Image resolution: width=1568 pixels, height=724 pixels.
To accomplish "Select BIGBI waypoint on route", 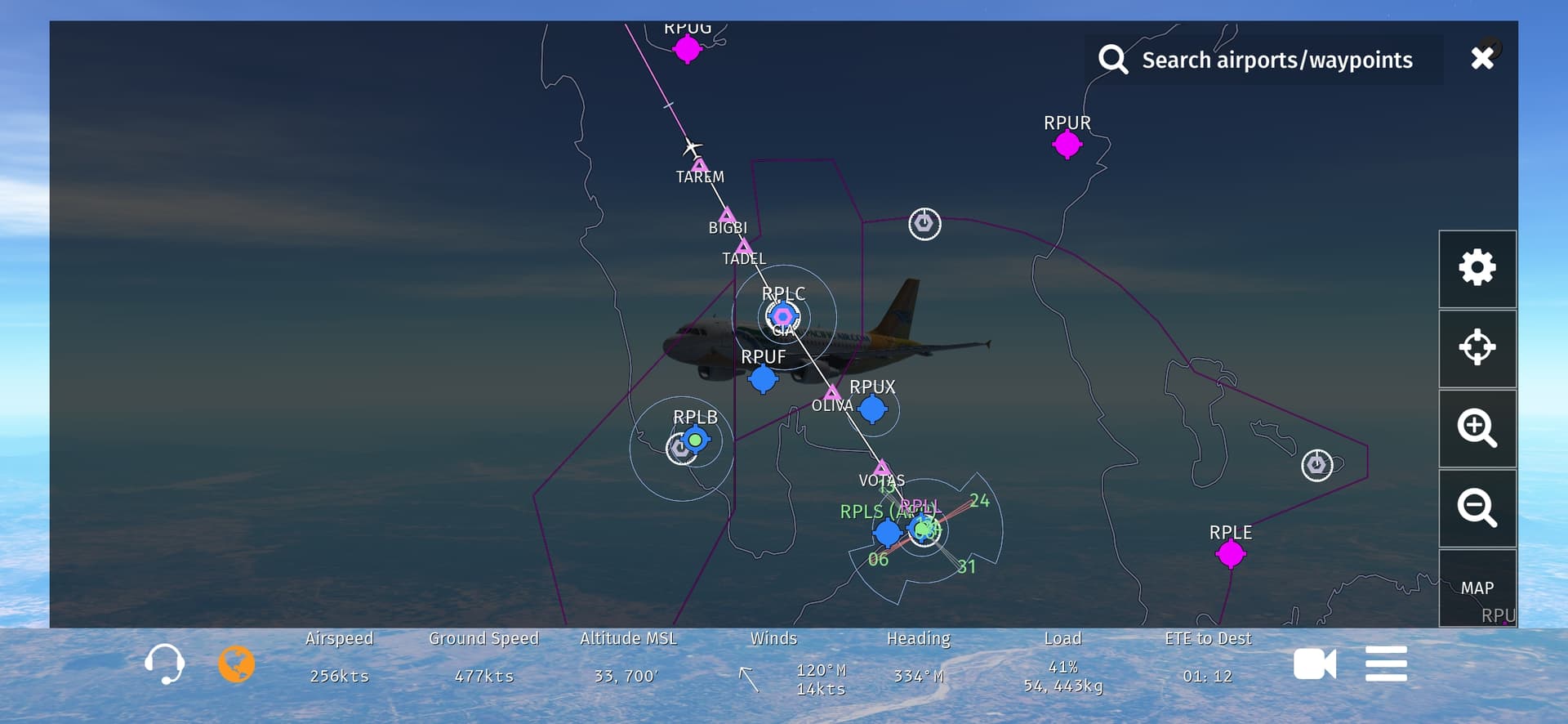I will (x=727, y=216).
